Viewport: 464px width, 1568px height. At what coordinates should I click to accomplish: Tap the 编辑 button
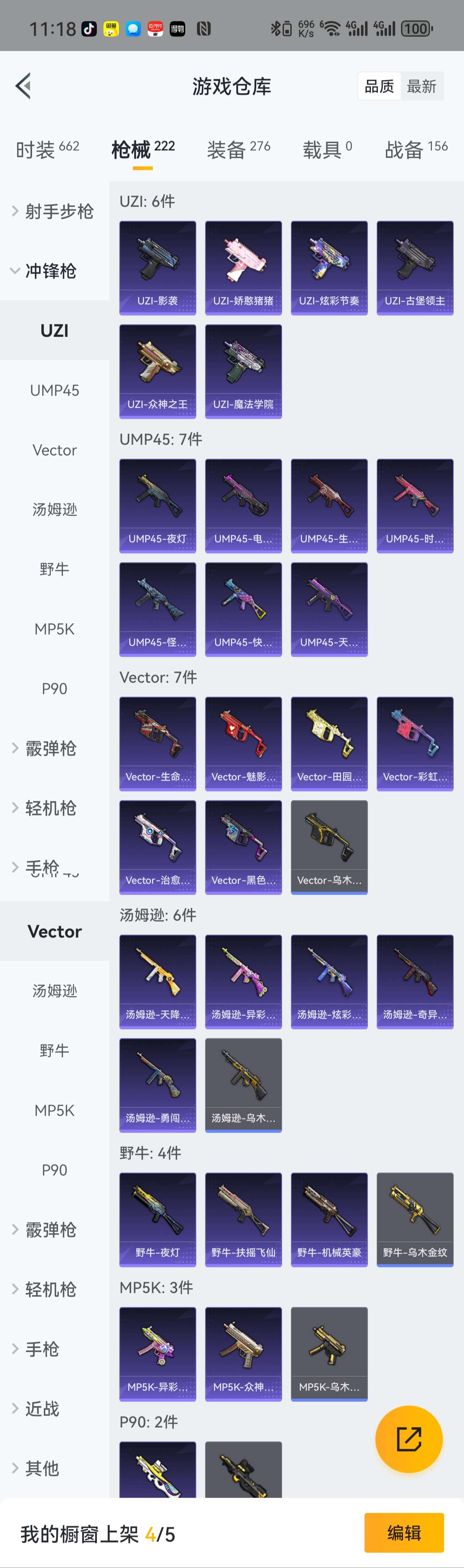tap(404, 1533)
